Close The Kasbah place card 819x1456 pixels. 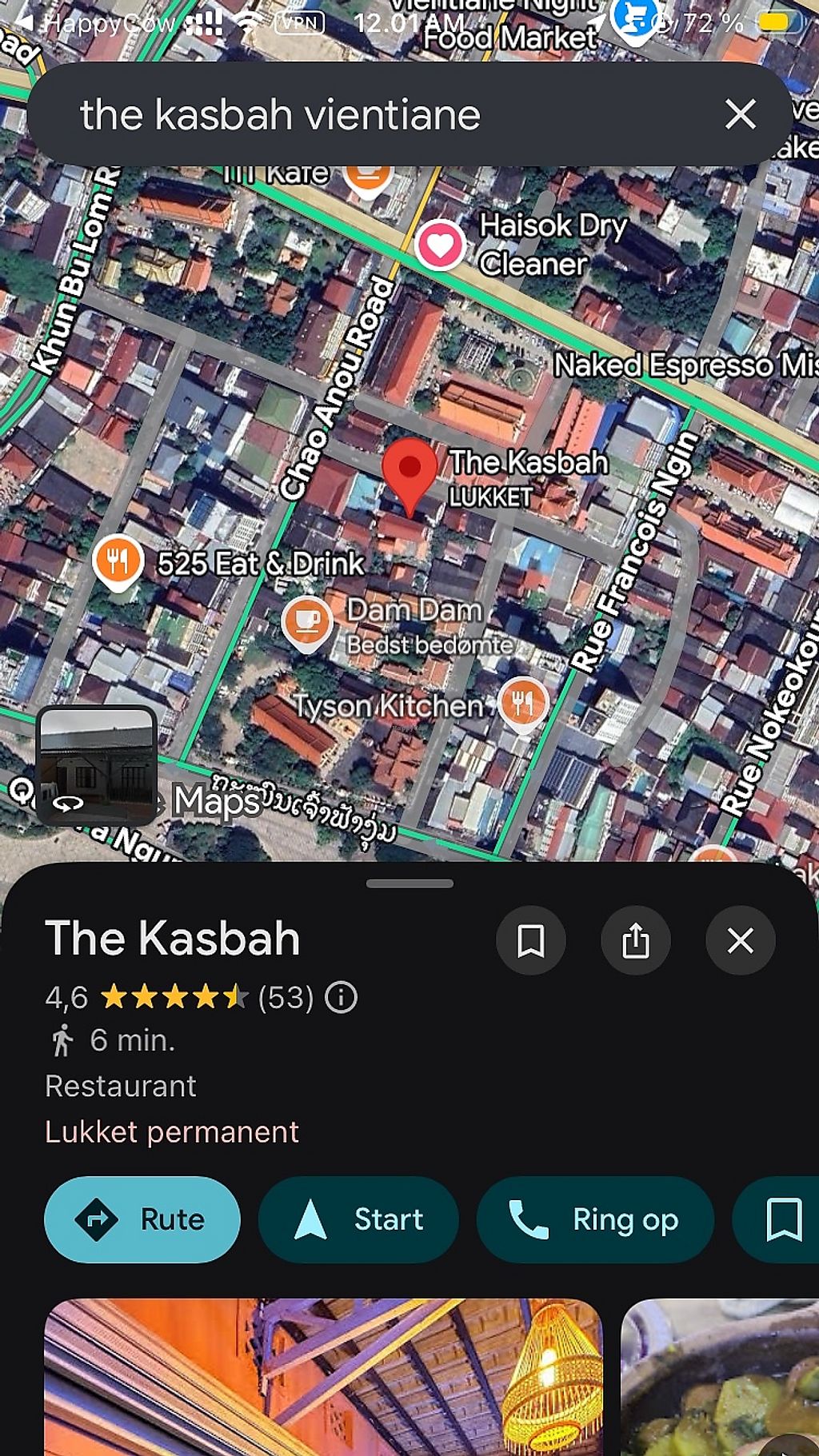point(741,940)
